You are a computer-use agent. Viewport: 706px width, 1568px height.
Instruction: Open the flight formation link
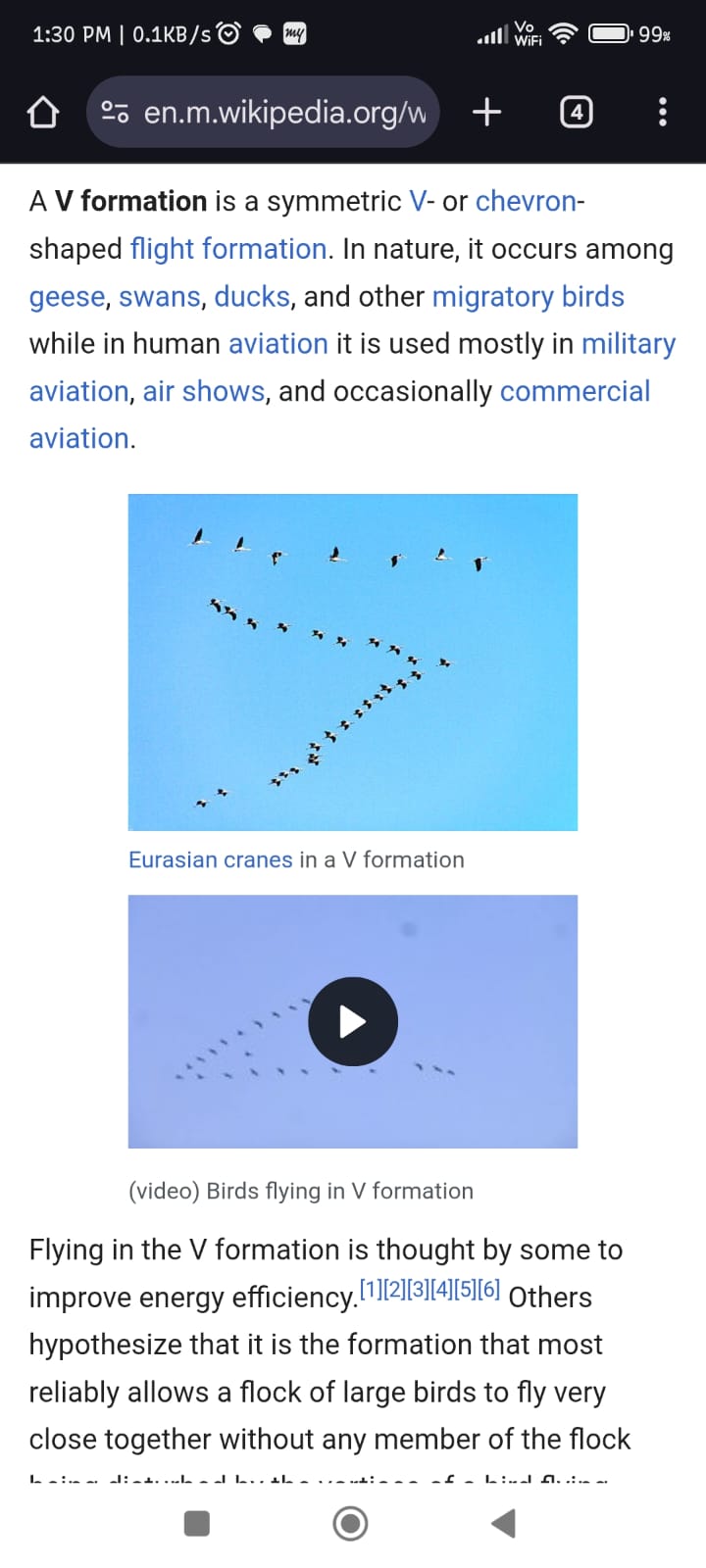click(x=228, y=249)
